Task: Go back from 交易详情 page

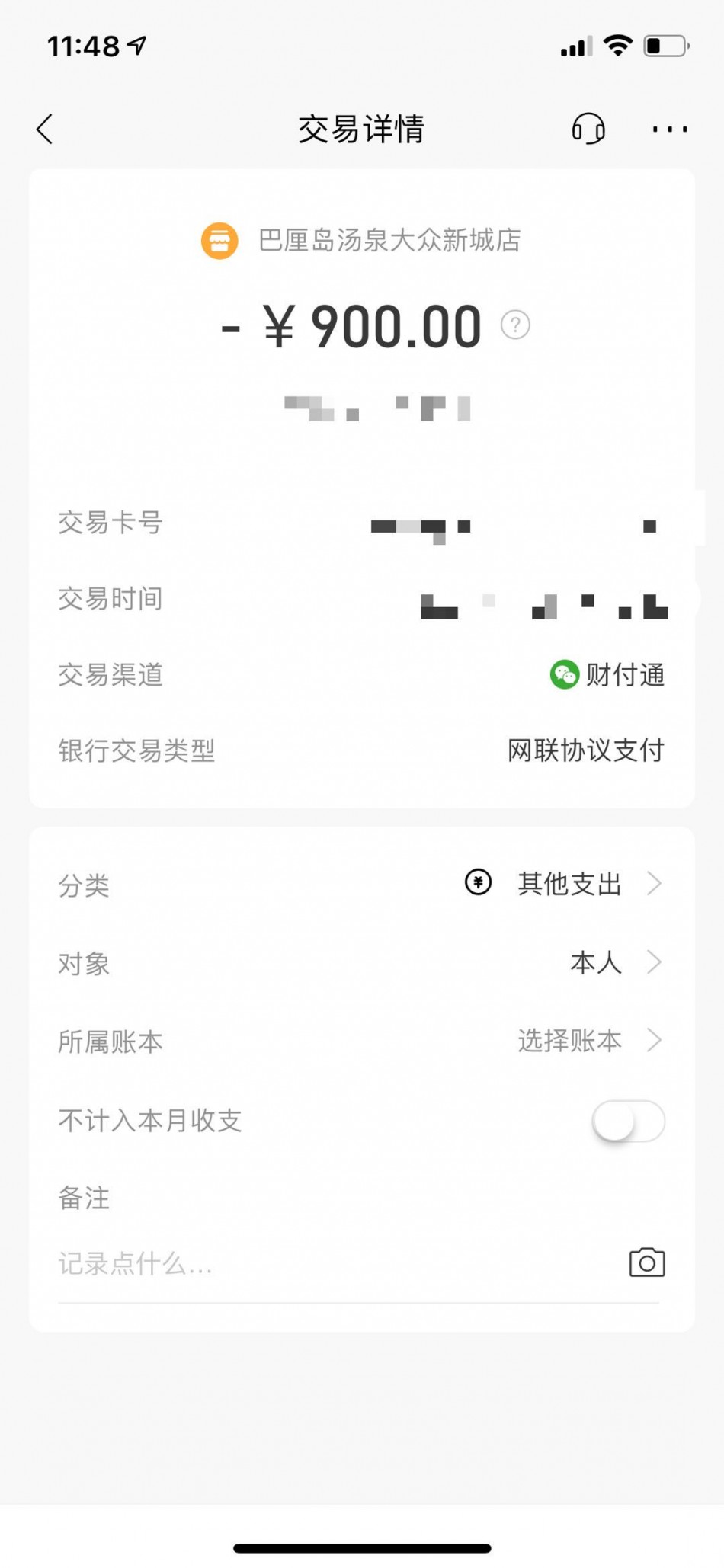Action: 45,129
